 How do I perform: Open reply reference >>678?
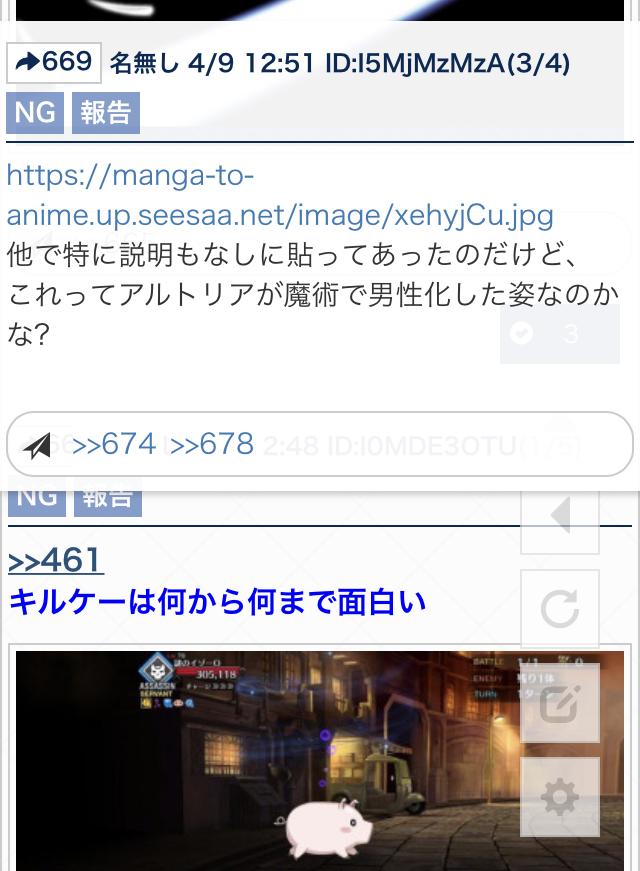pos(212,444)
